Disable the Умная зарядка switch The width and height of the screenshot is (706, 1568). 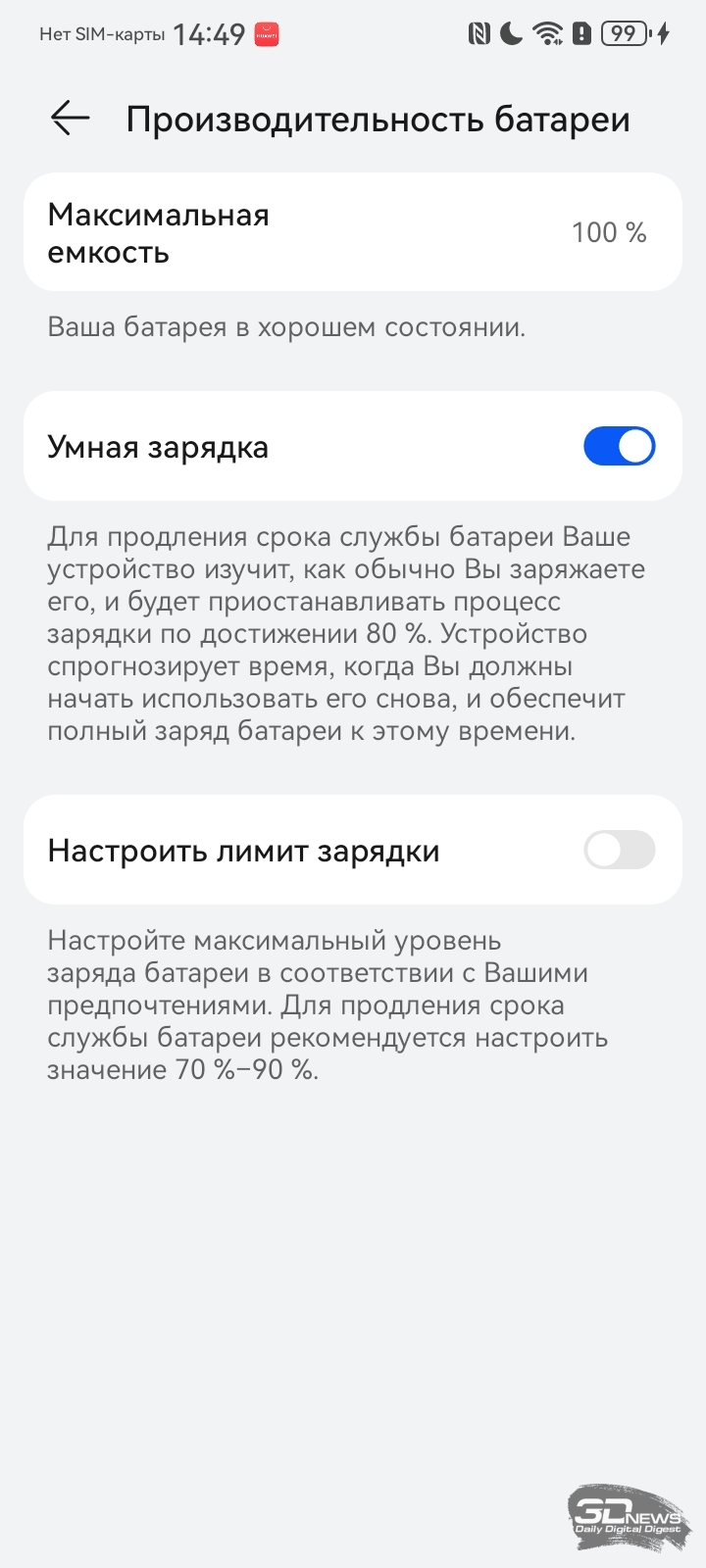click(x=619, y=446)
